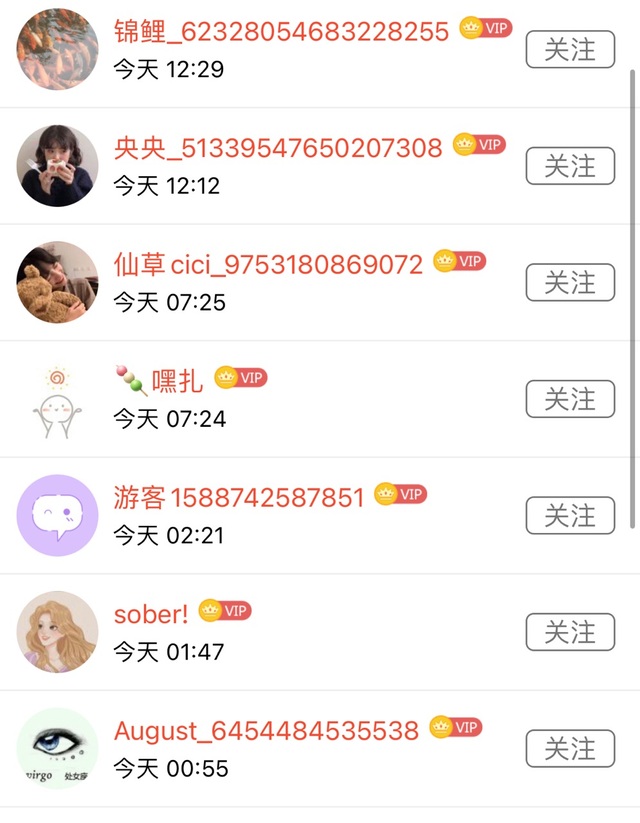View sober!'s profile avatar
Image resolution: width=640 pixels, height=823 pixels.
pos(58,632)
